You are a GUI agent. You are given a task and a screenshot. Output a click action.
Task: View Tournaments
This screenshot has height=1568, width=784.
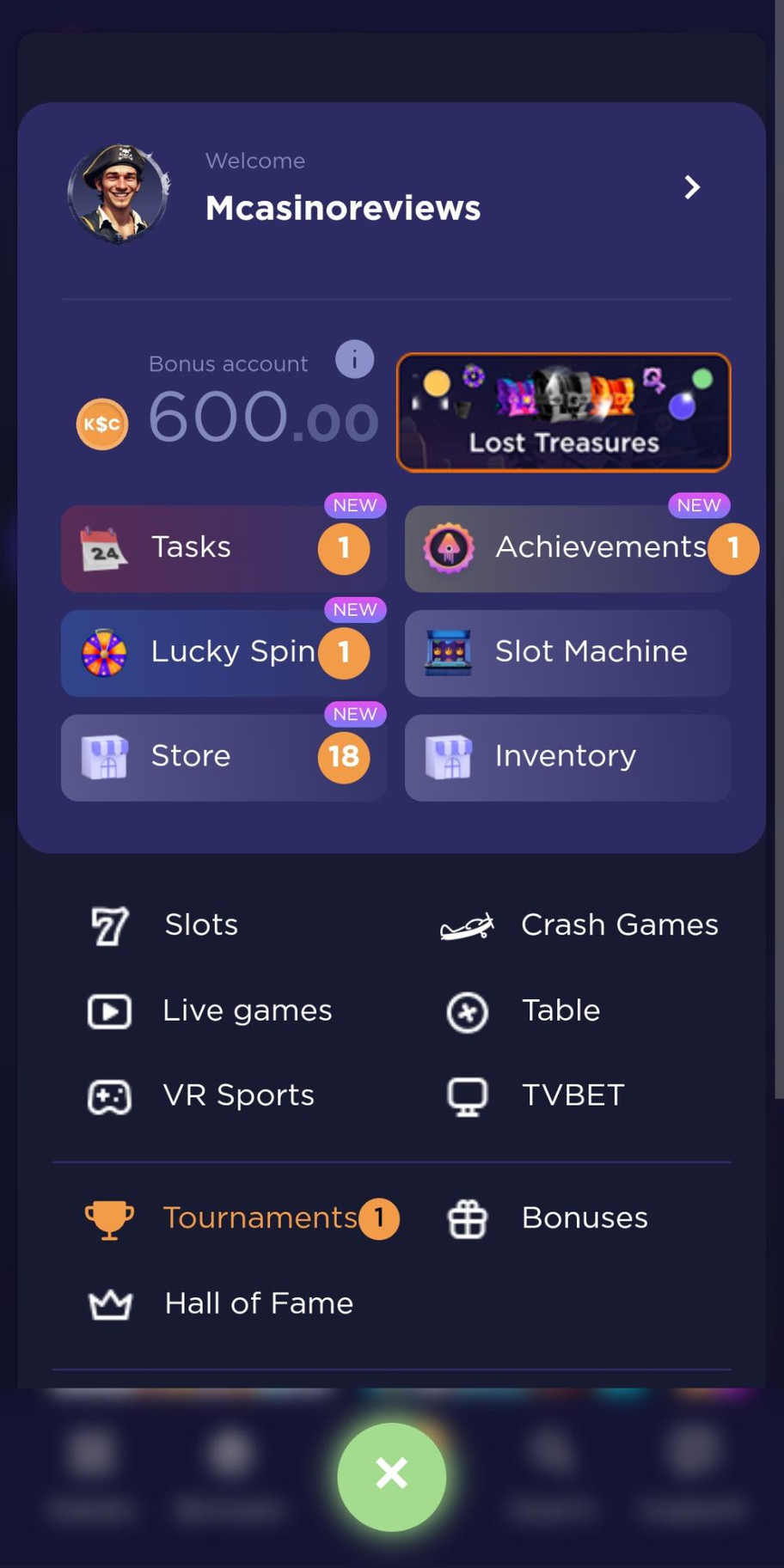[x=258, y=1218]
